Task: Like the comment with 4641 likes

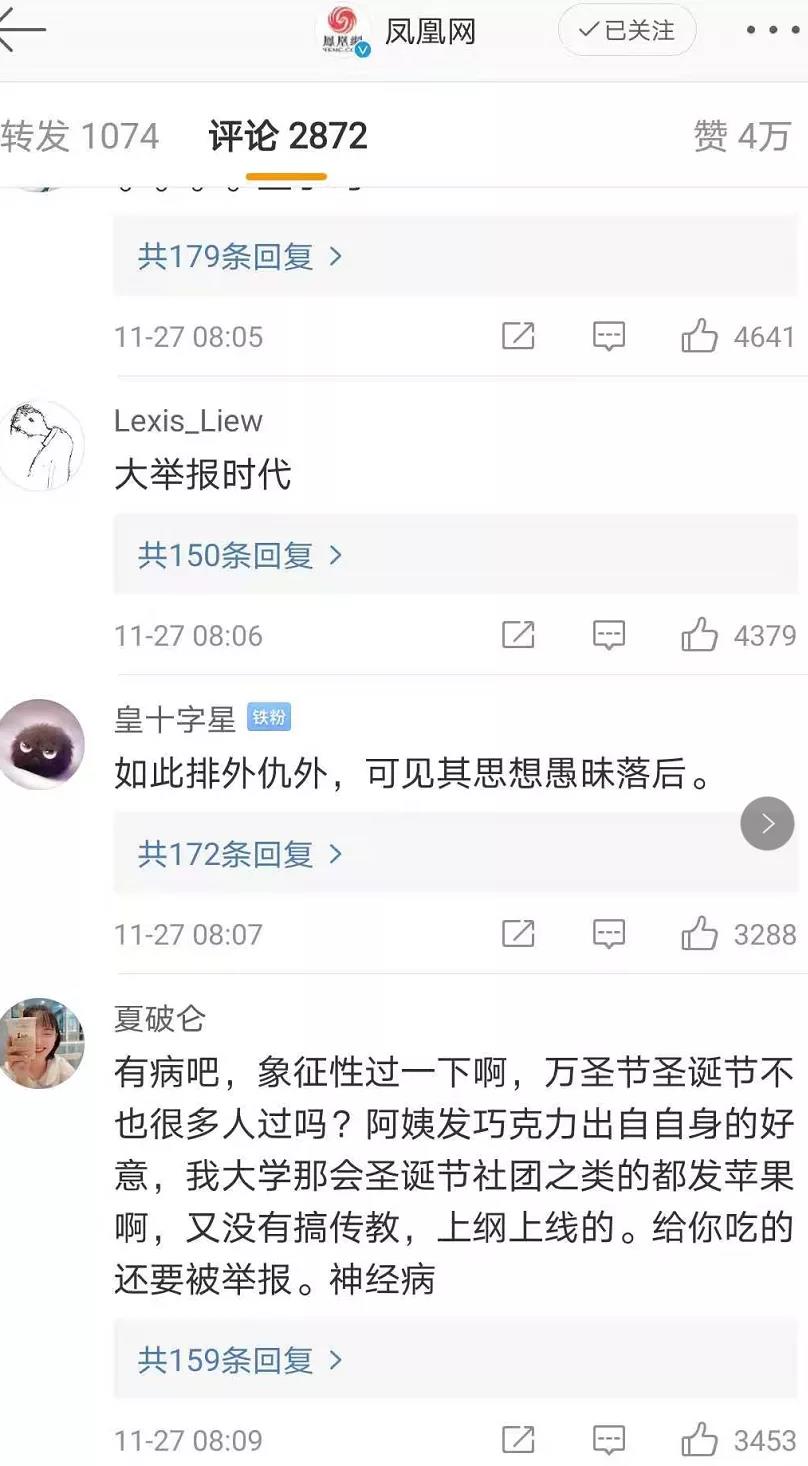Action: (x=699, y=337)
